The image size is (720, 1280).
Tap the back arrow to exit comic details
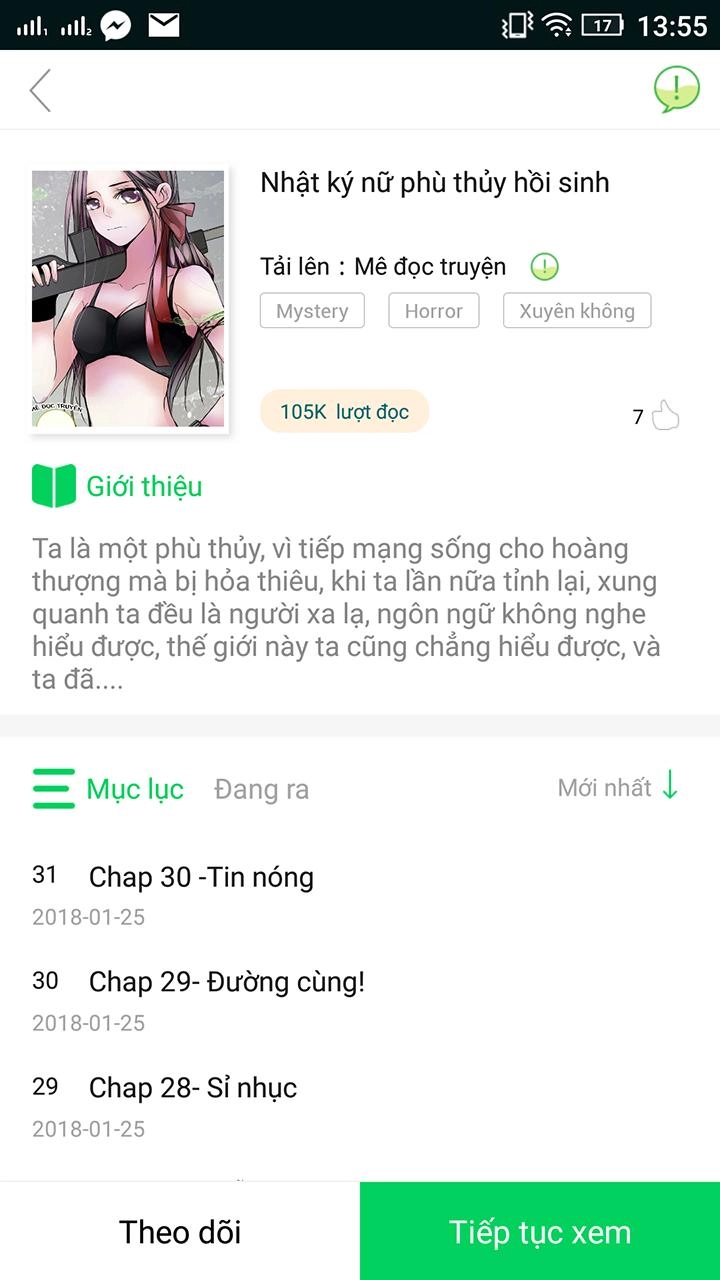[x=38, y=89]
